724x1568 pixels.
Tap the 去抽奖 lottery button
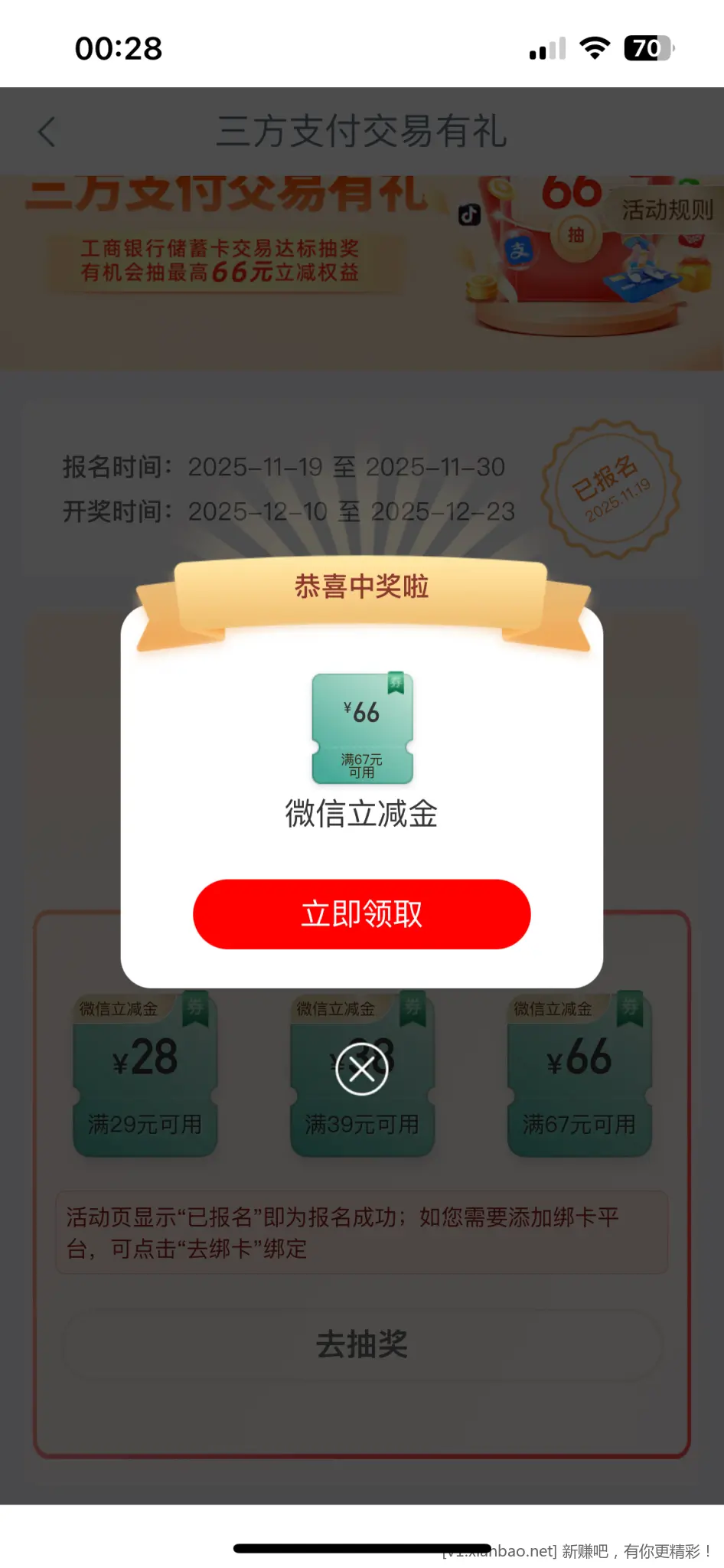pyautogui.click(x=361, y=1344)
